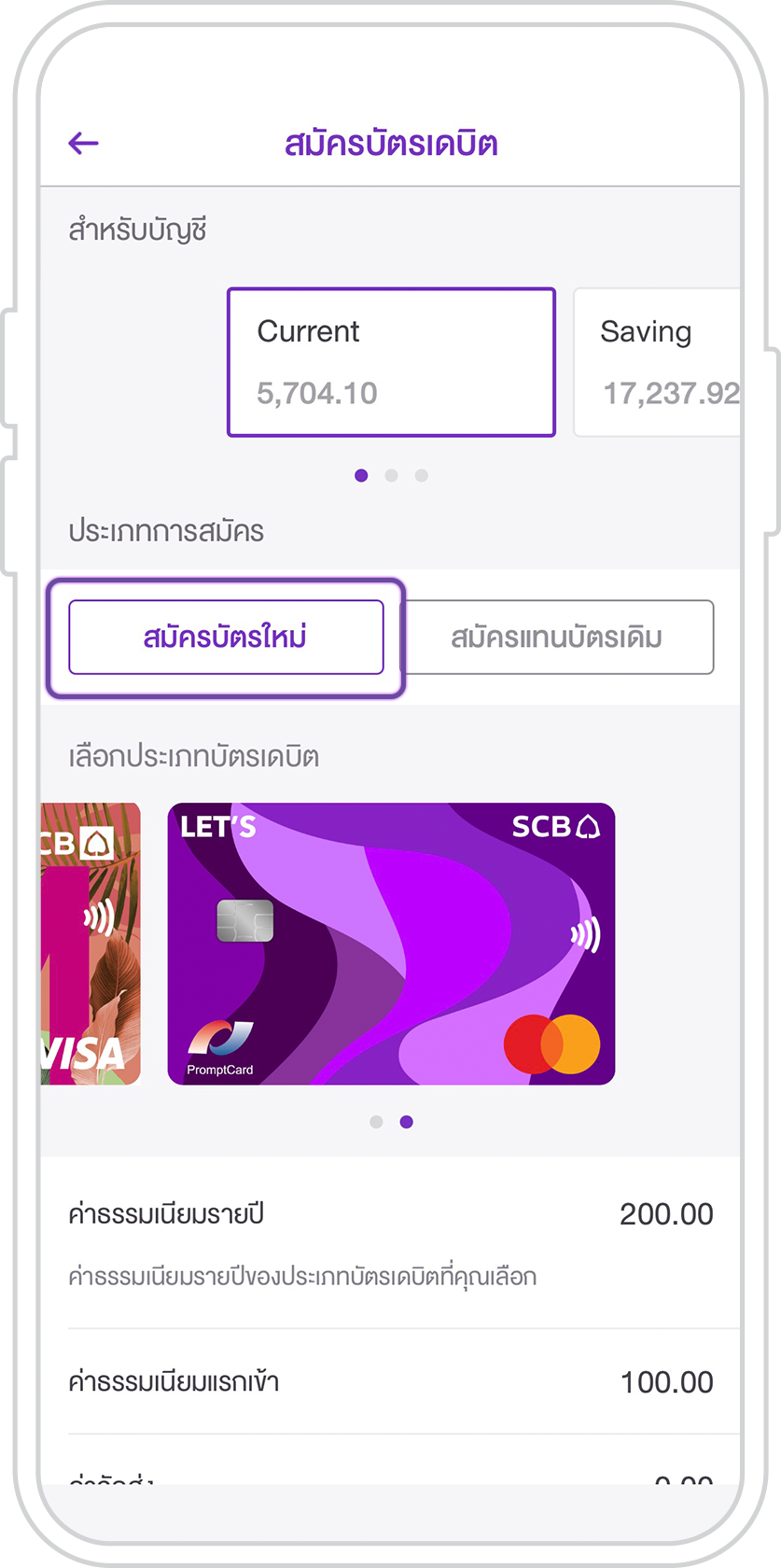Select สมัครบัตรใหม่ application type

226,637
